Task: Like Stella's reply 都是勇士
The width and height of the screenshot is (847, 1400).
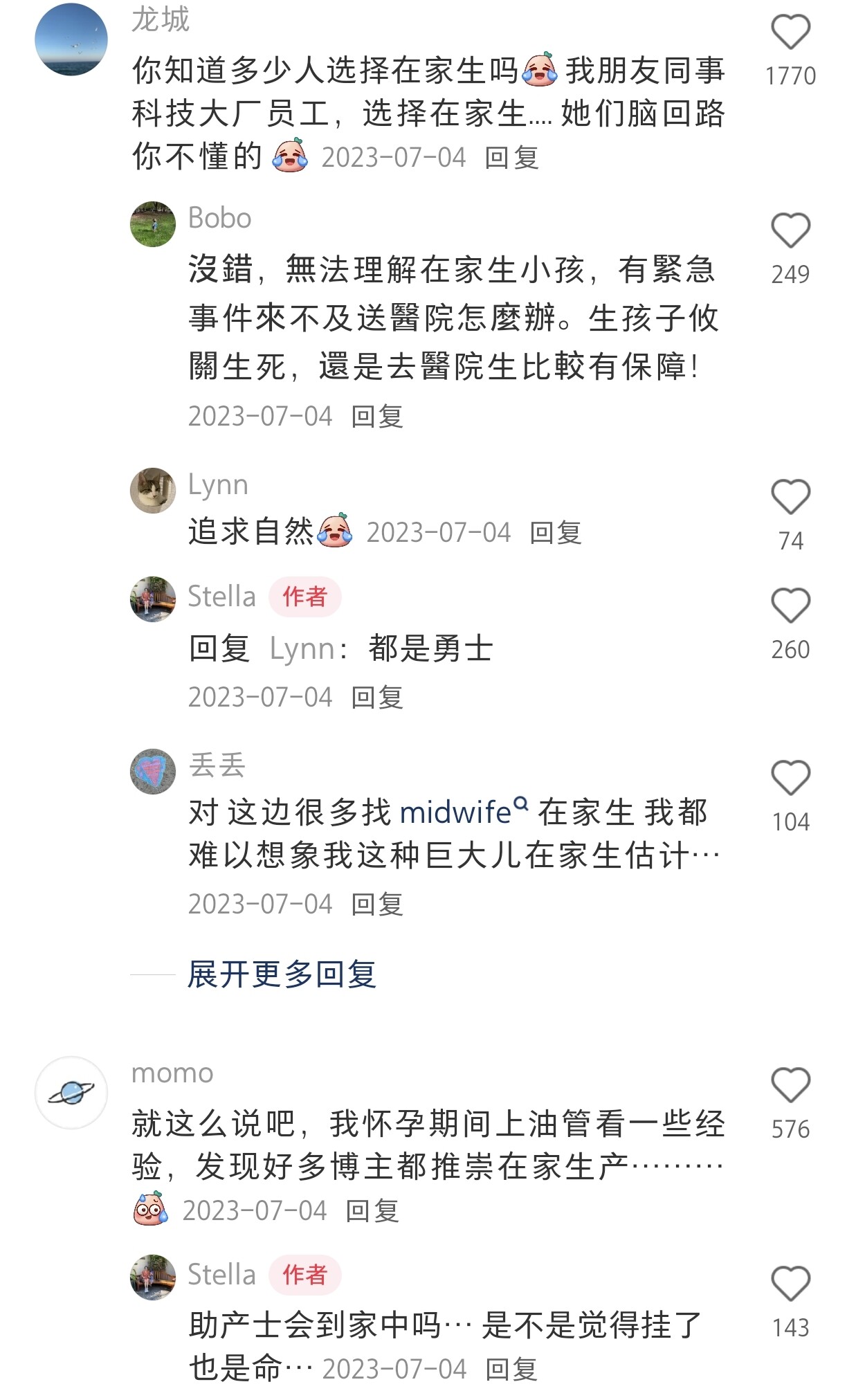Action: pos(790,606)
